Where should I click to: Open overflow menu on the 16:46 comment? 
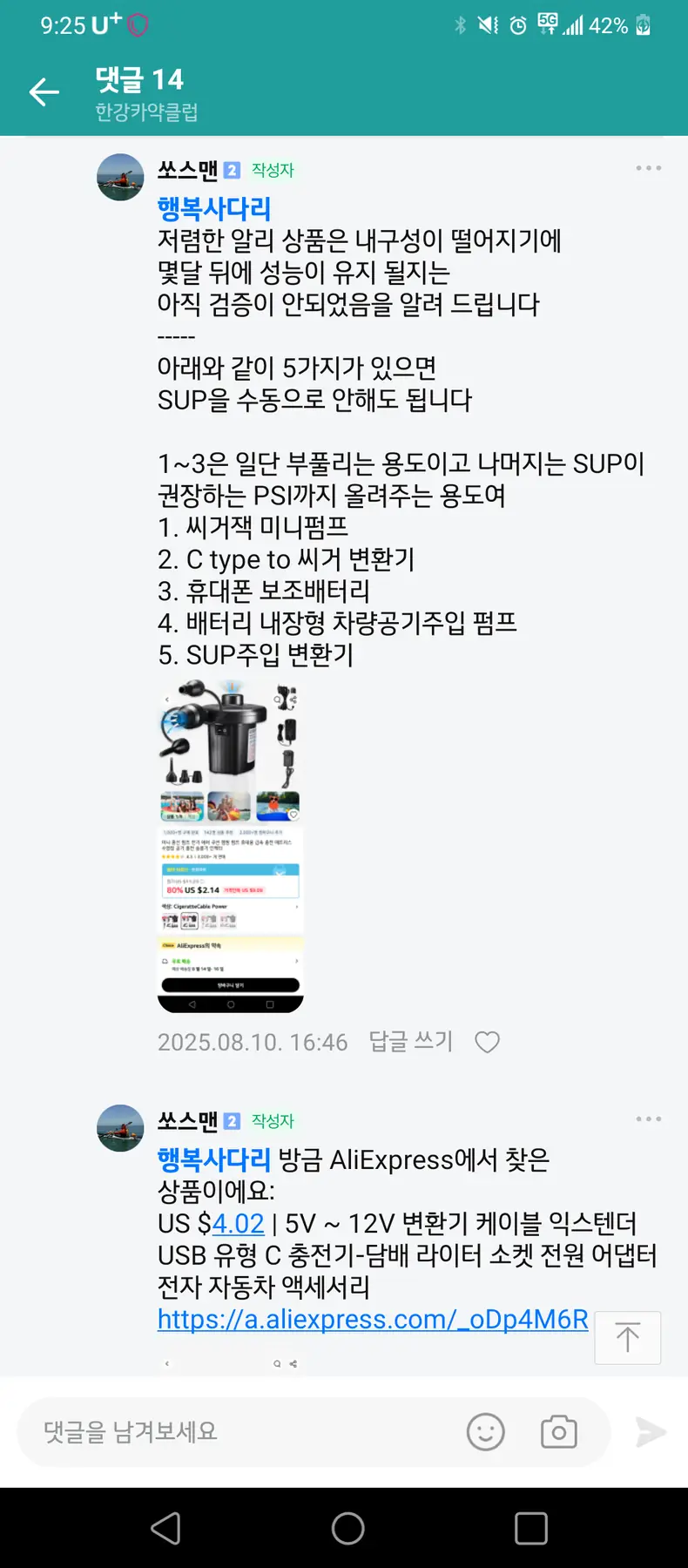pyautogui.click(x=648, y=168)
